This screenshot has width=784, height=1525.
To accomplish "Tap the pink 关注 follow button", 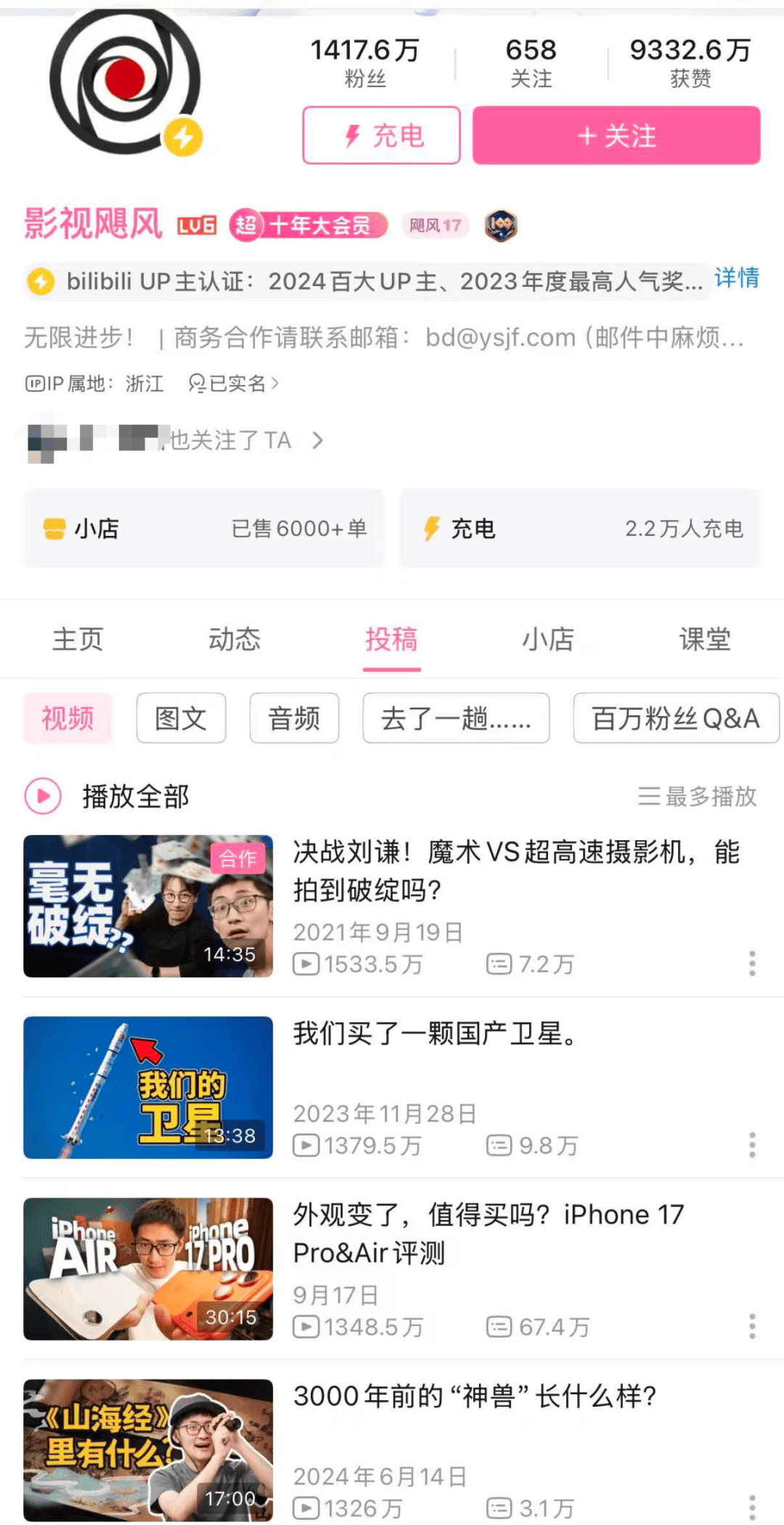I will pyautogui.click(x=616, y=135).
